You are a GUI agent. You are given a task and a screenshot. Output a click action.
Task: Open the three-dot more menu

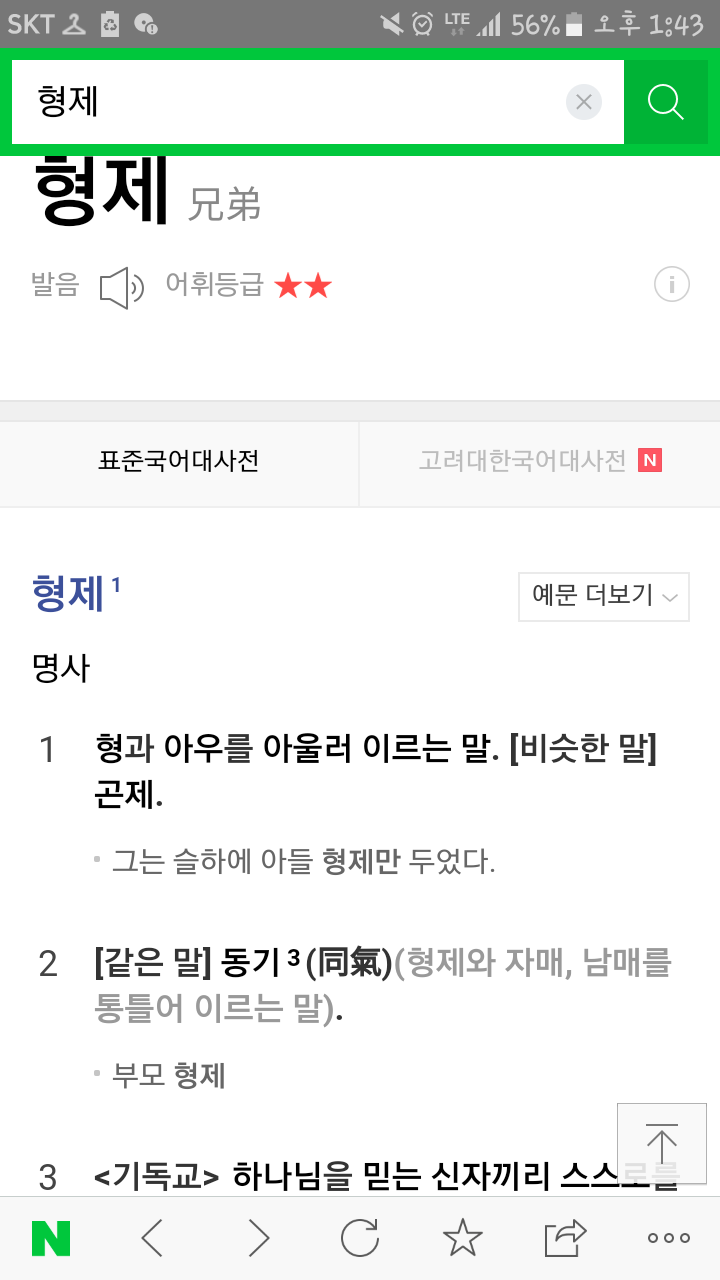pyautogui.click(x=669, y=1238)
